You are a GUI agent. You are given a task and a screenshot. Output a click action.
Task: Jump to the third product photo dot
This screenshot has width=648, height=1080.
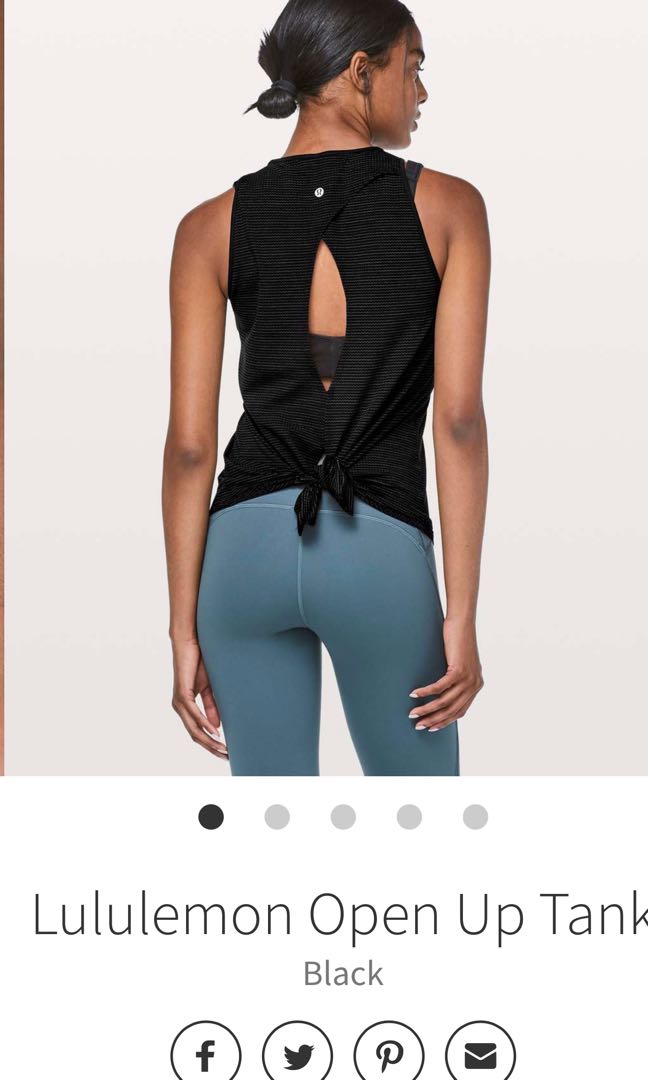point(343,817)
